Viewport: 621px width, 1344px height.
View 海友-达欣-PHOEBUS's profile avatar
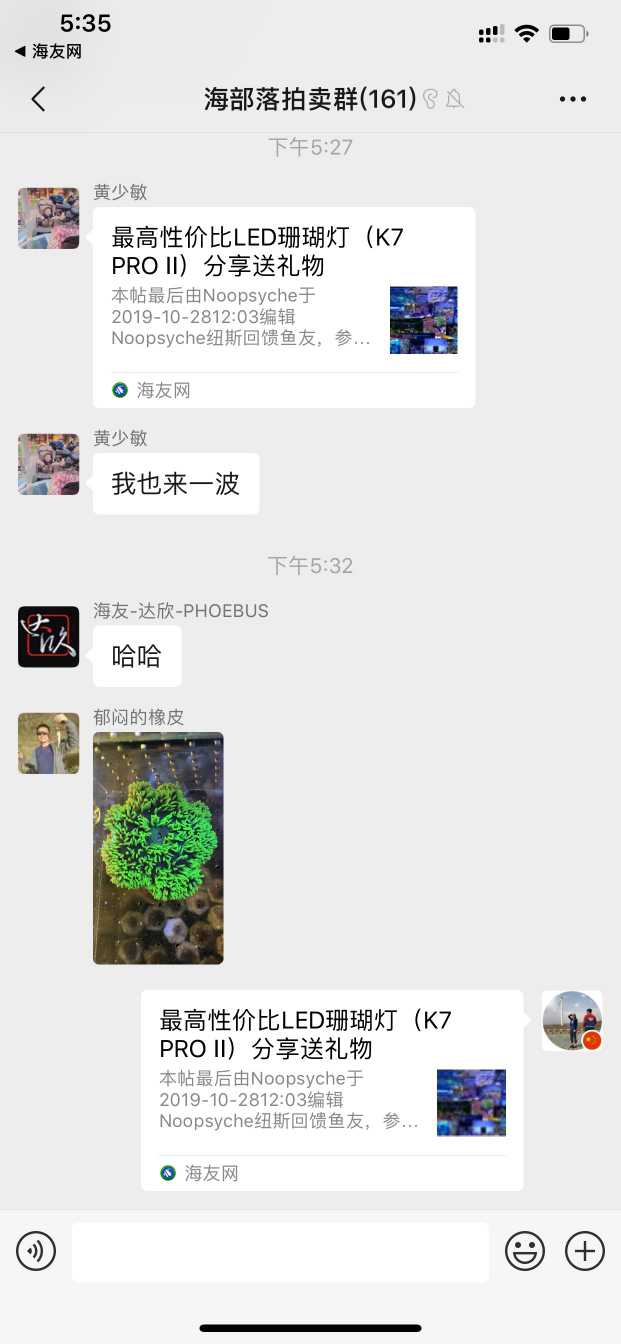(x=48, y=637)
